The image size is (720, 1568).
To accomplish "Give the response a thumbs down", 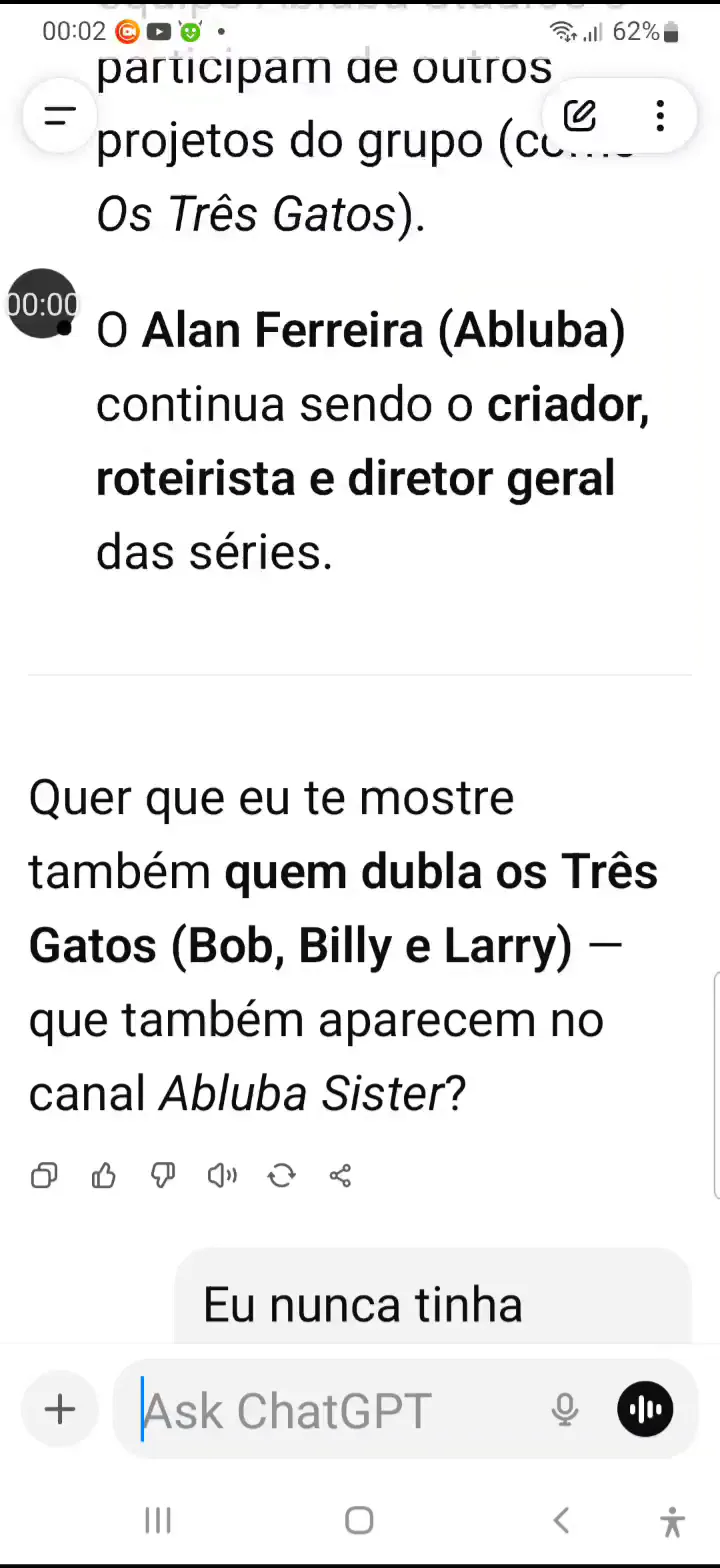I will click(x=162, y=1176).
